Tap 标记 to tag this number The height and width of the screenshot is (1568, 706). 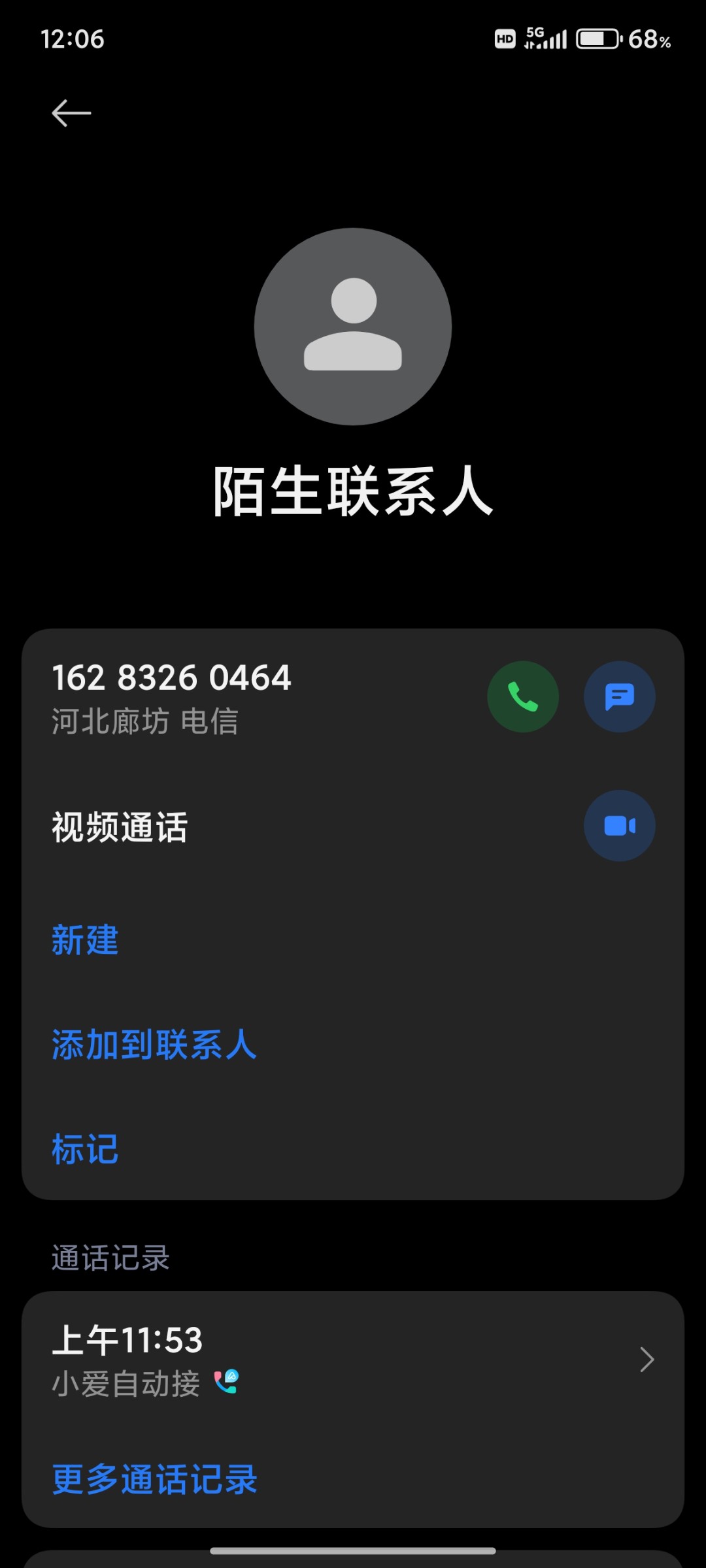[85, 1149]
